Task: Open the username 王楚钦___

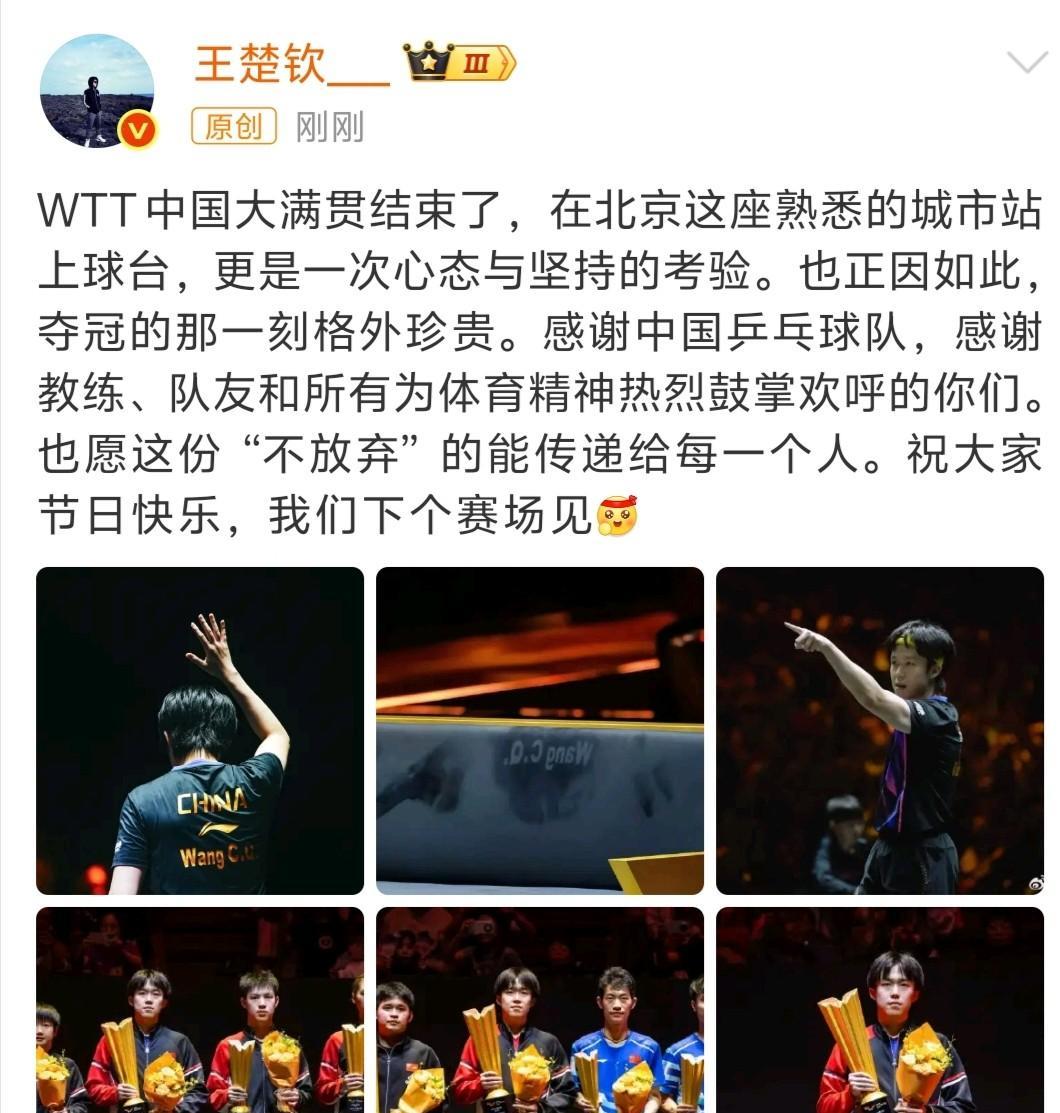Action: (291, 65)
